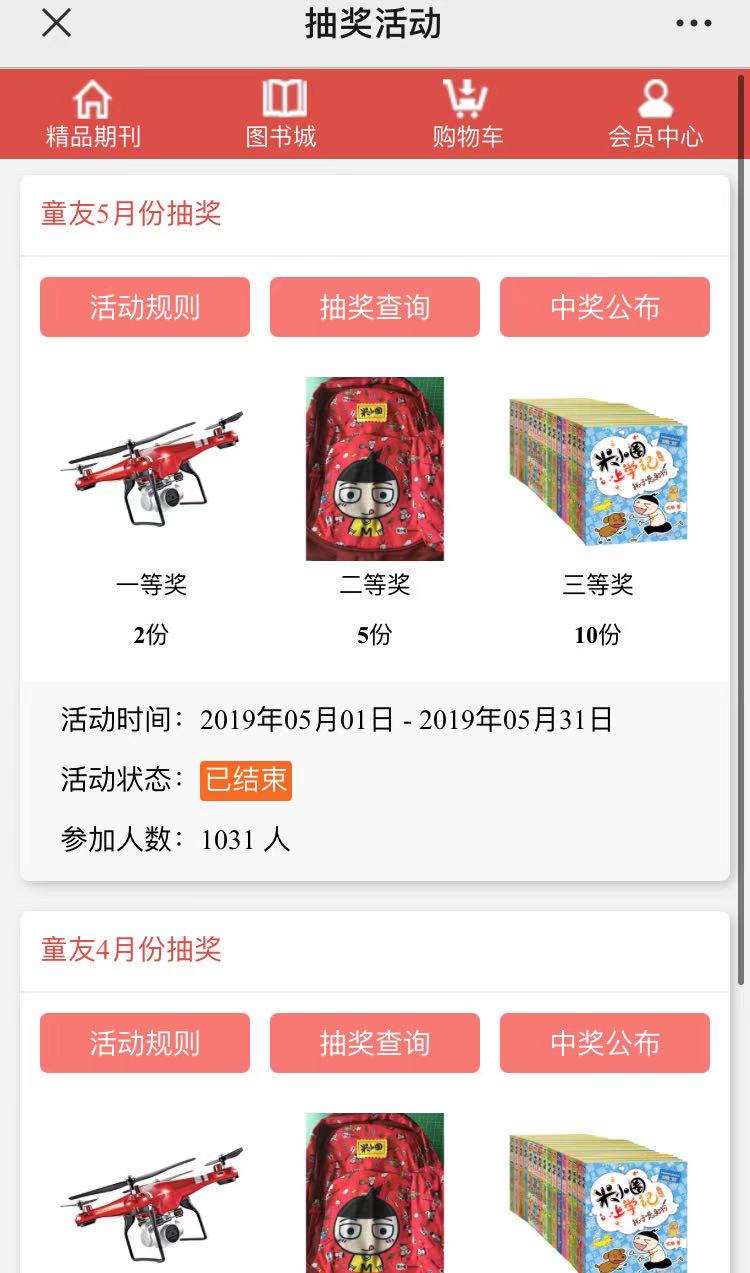The width and height of the screenshot is (750, 1273).
Task: Go to 精品期刊 section
Action: click(x=93, y=115)
